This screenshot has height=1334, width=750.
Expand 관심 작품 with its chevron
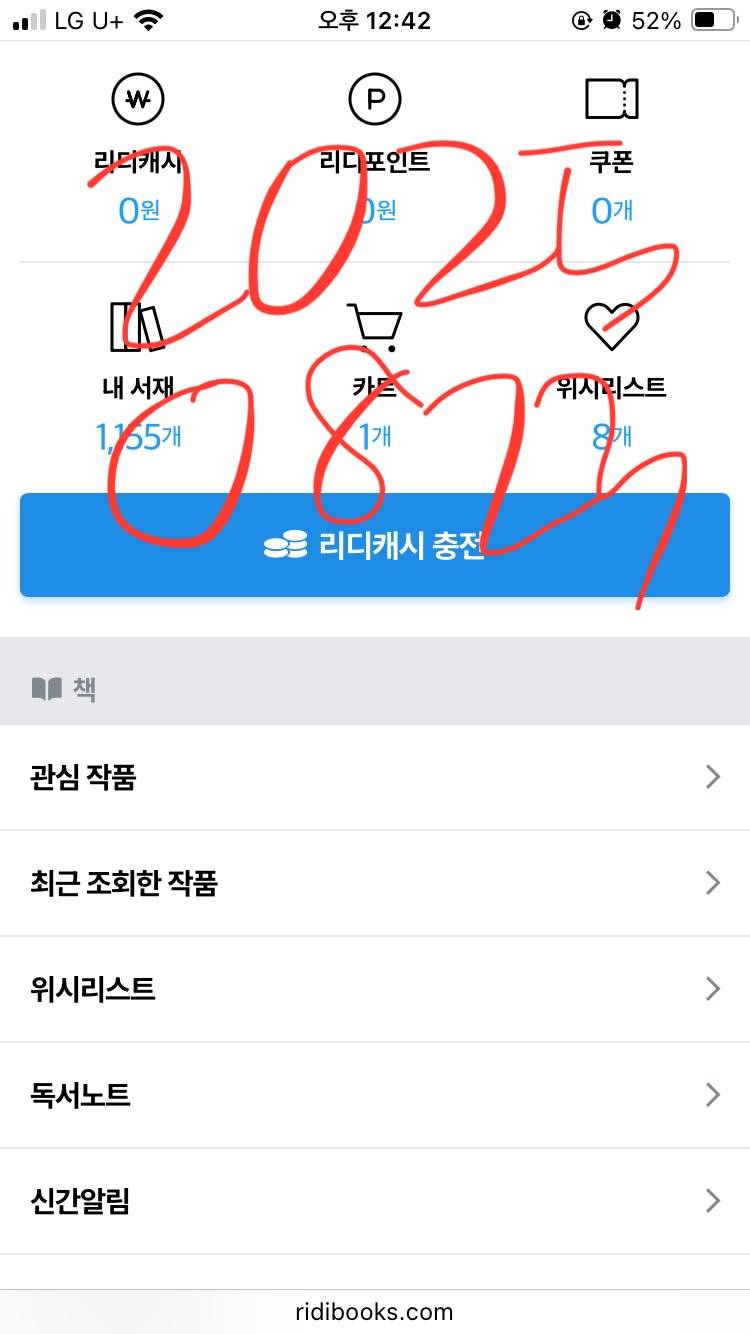pyautogui.click(x=712, y=777)
